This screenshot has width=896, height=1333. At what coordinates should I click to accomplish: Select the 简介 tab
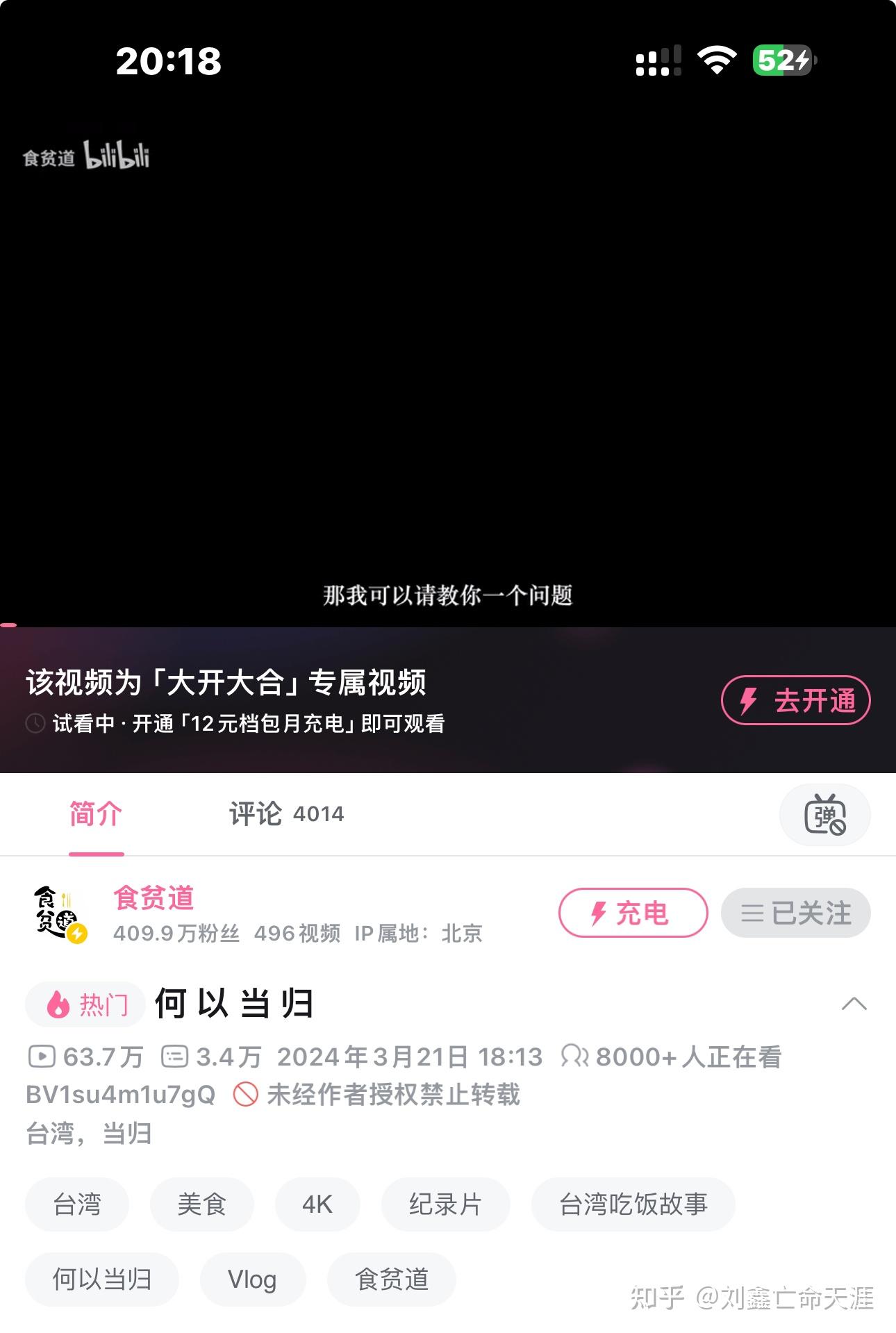tap(96, 813)
